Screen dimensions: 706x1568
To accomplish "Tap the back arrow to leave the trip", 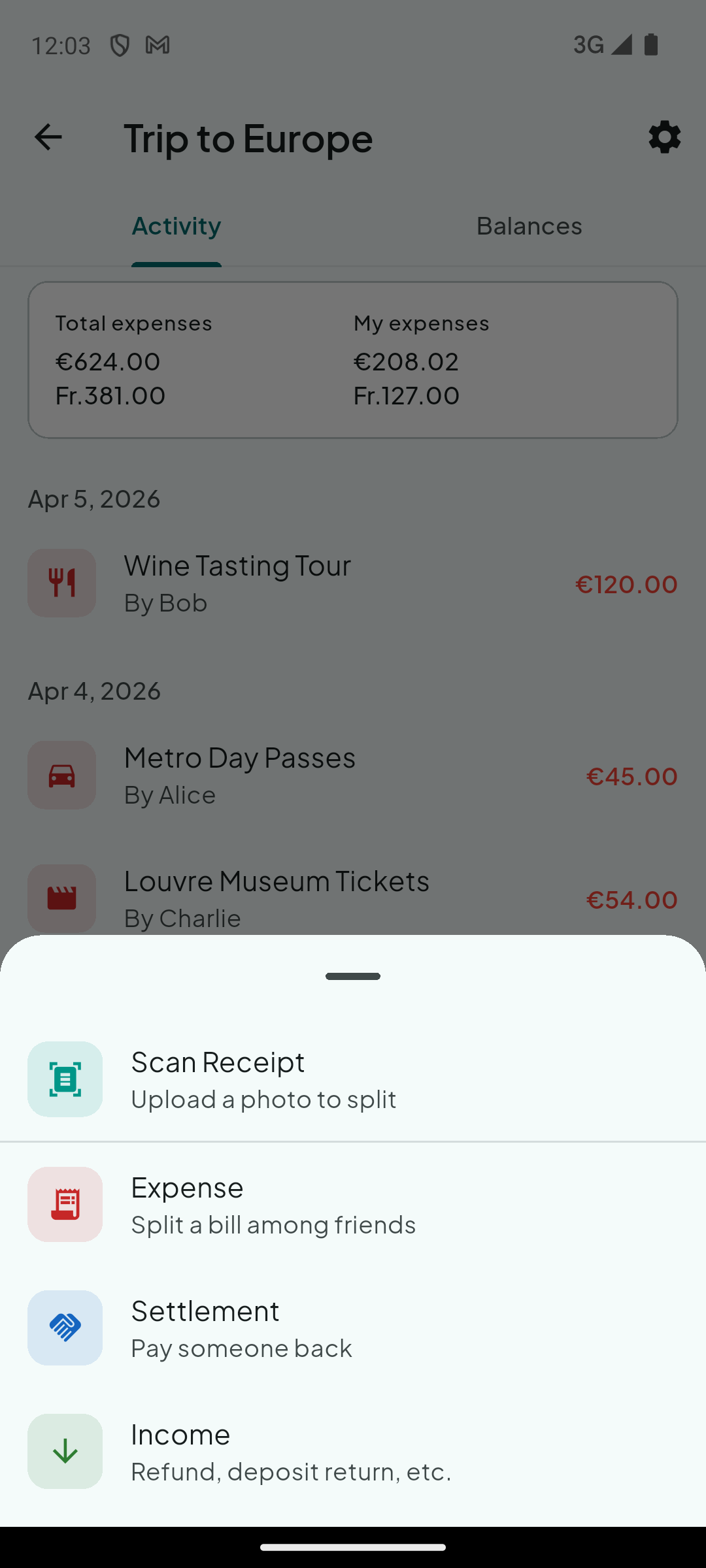I will click(48, 137).
